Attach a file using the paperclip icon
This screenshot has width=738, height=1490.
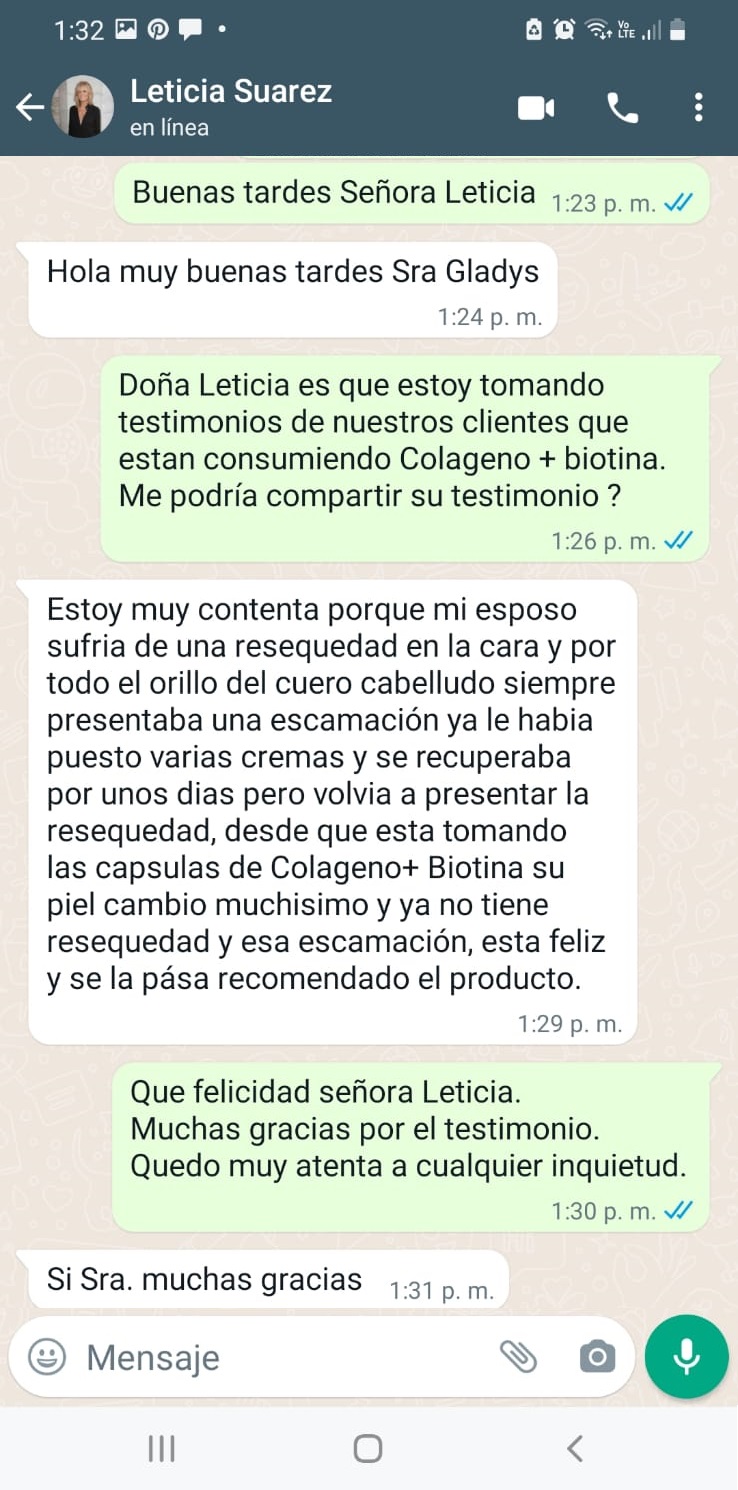tap(520, 1357)
